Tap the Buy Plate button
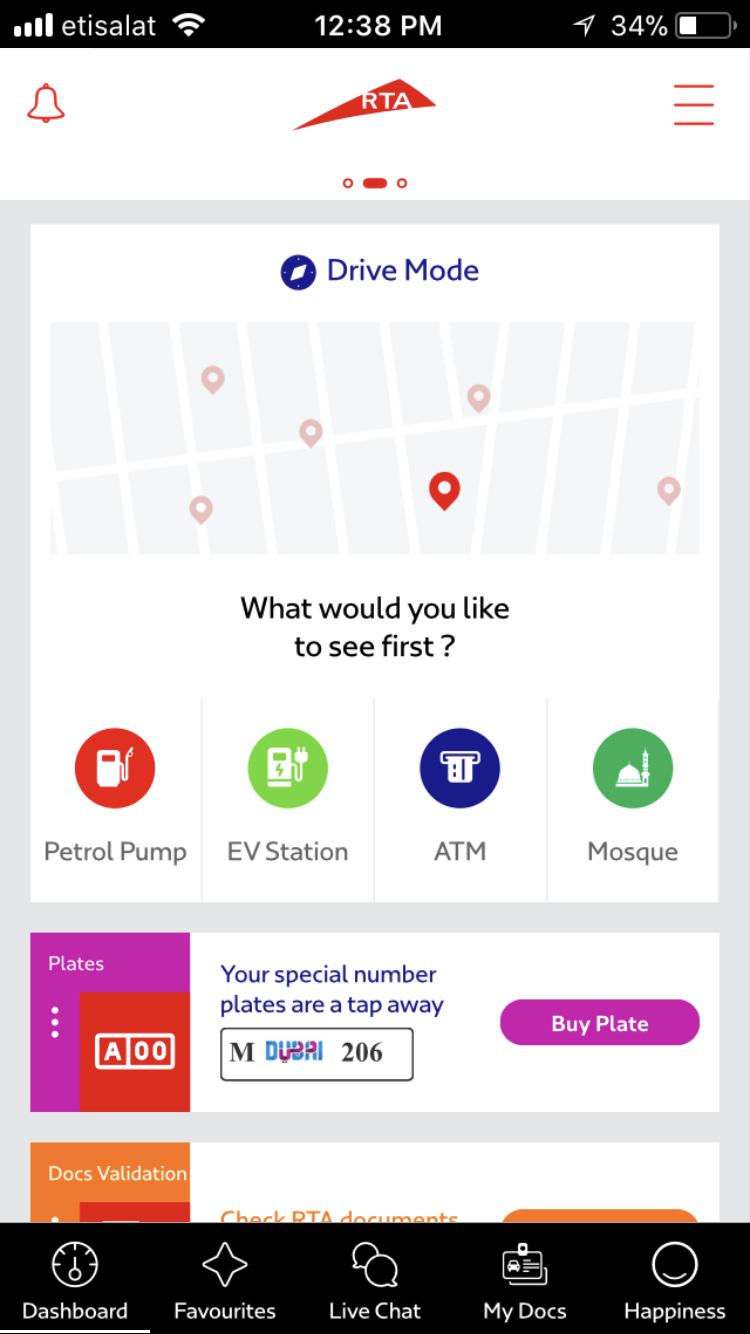 599,1023
